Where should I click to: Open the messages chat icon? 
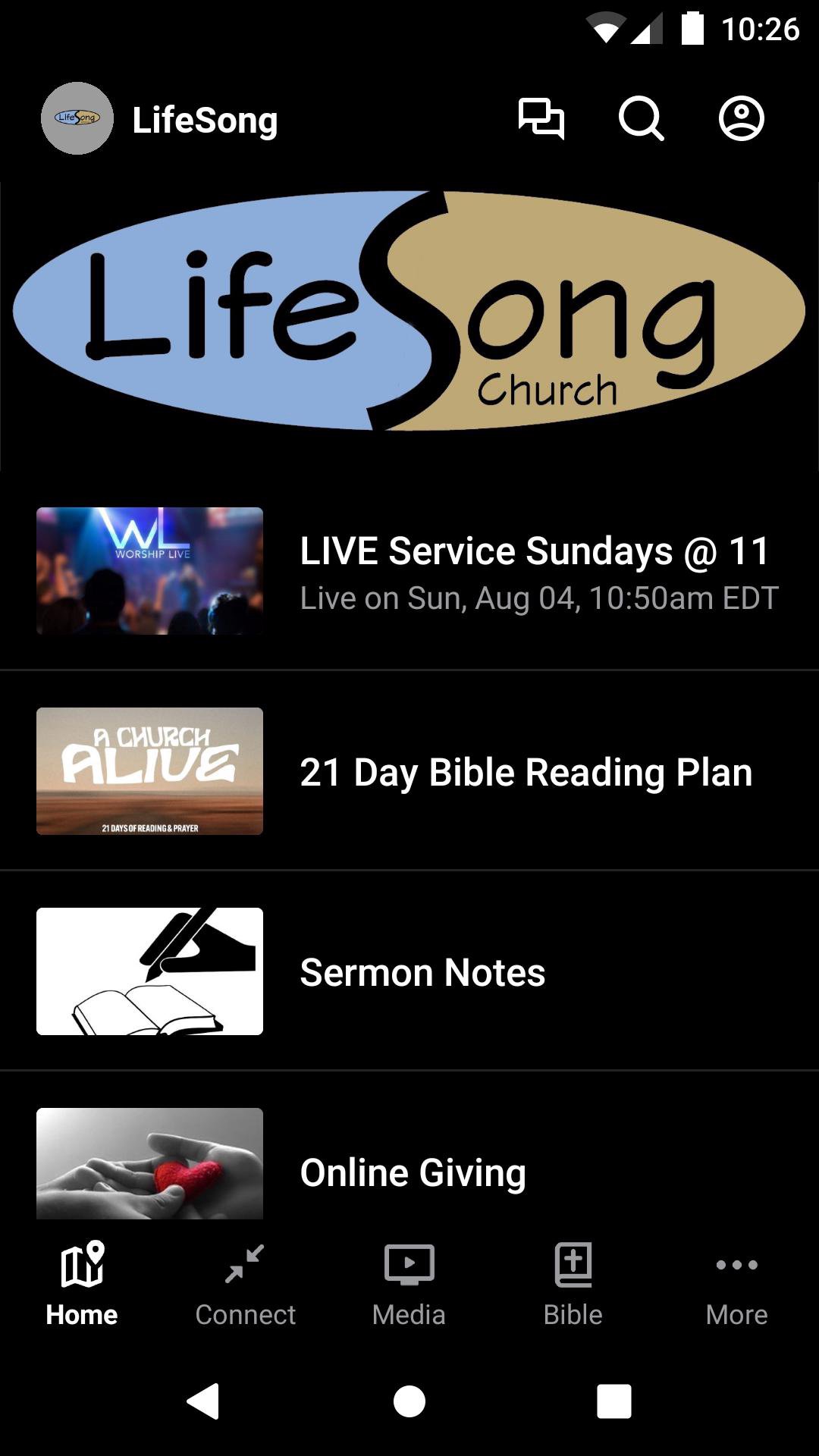pos(541,119)
